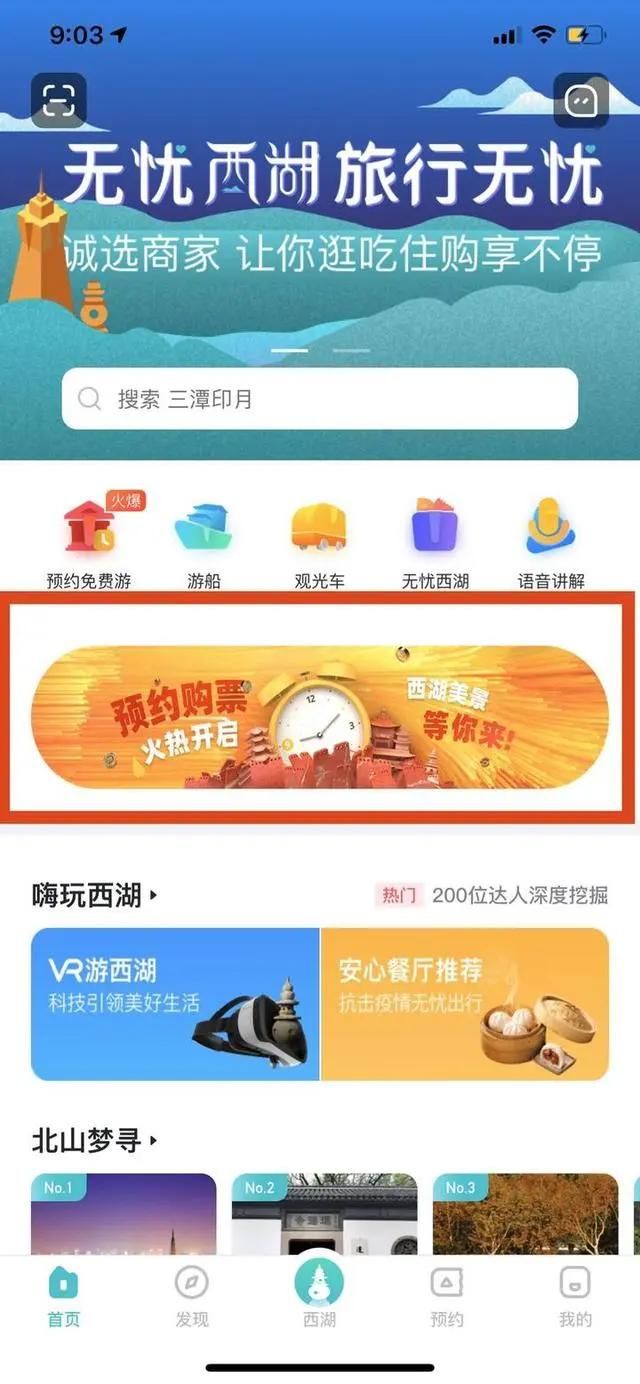This screenshot has height=1384, width=640.
Task: Open 语音讲解 audio guide
Action: 551,543
